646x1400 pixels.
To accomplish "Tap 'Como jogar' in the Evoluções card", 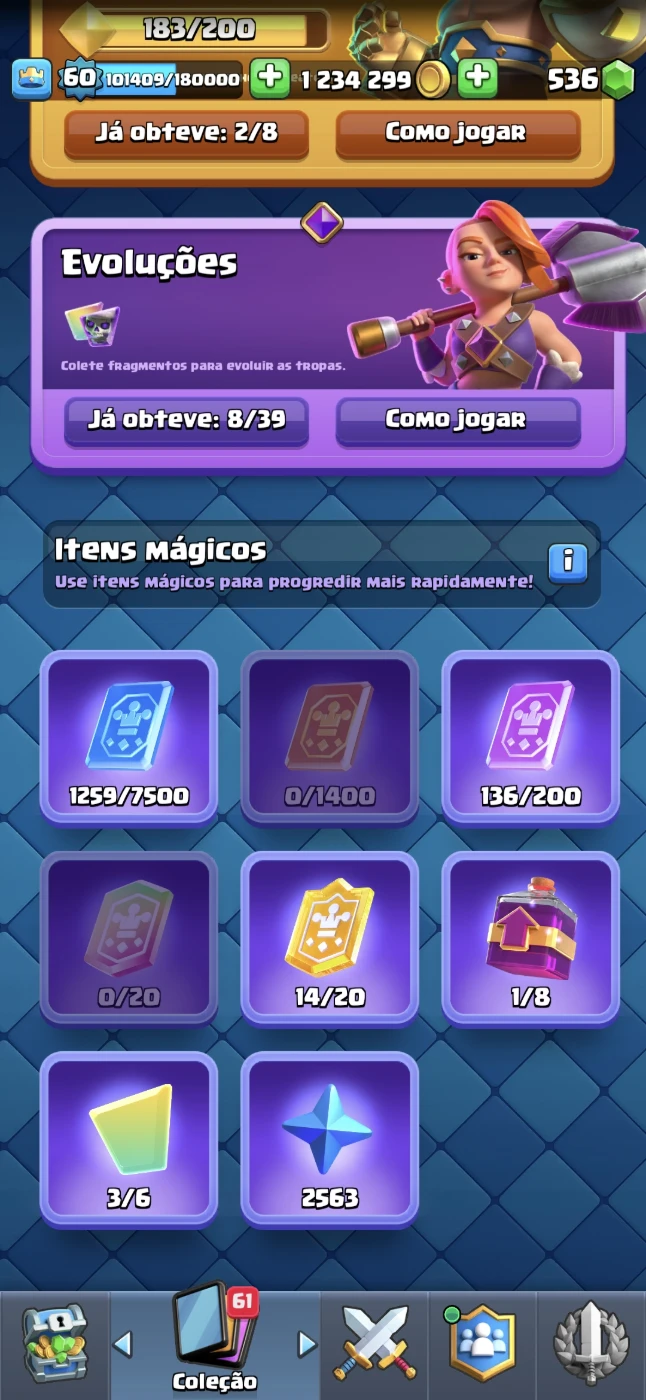I will (457, 419).
